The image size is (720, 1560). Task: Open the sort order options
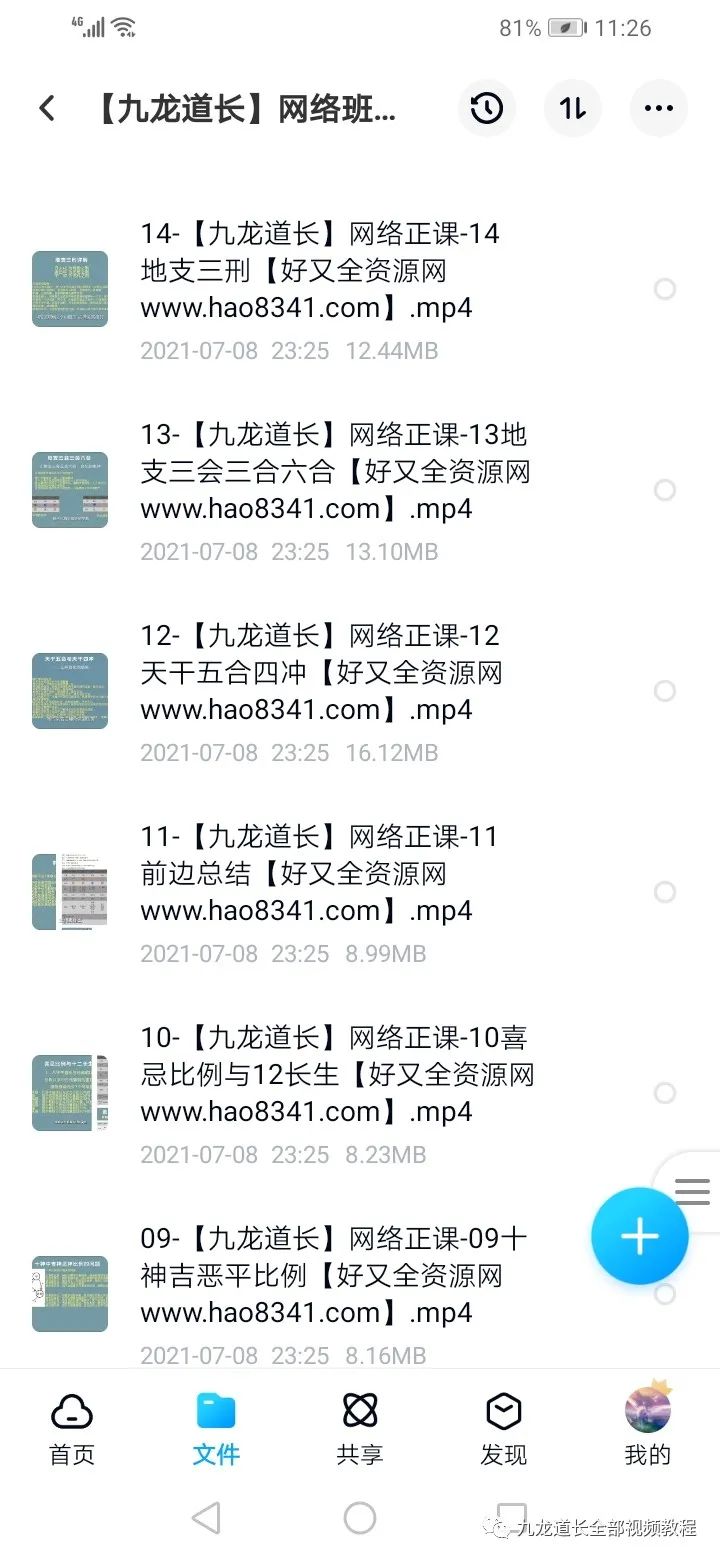tap(573, 108)
